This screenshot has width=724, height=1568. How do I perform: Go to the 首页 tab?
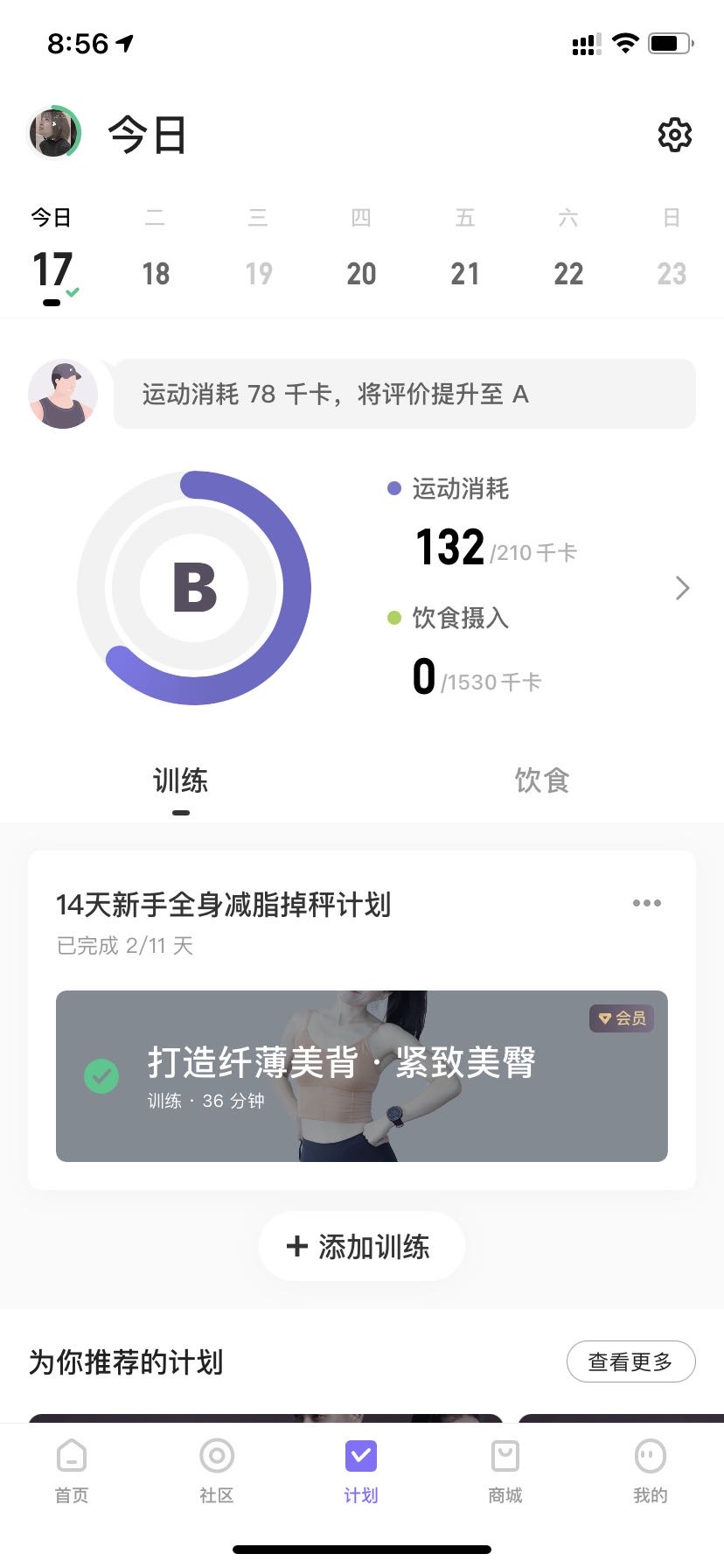[72, 1470]
